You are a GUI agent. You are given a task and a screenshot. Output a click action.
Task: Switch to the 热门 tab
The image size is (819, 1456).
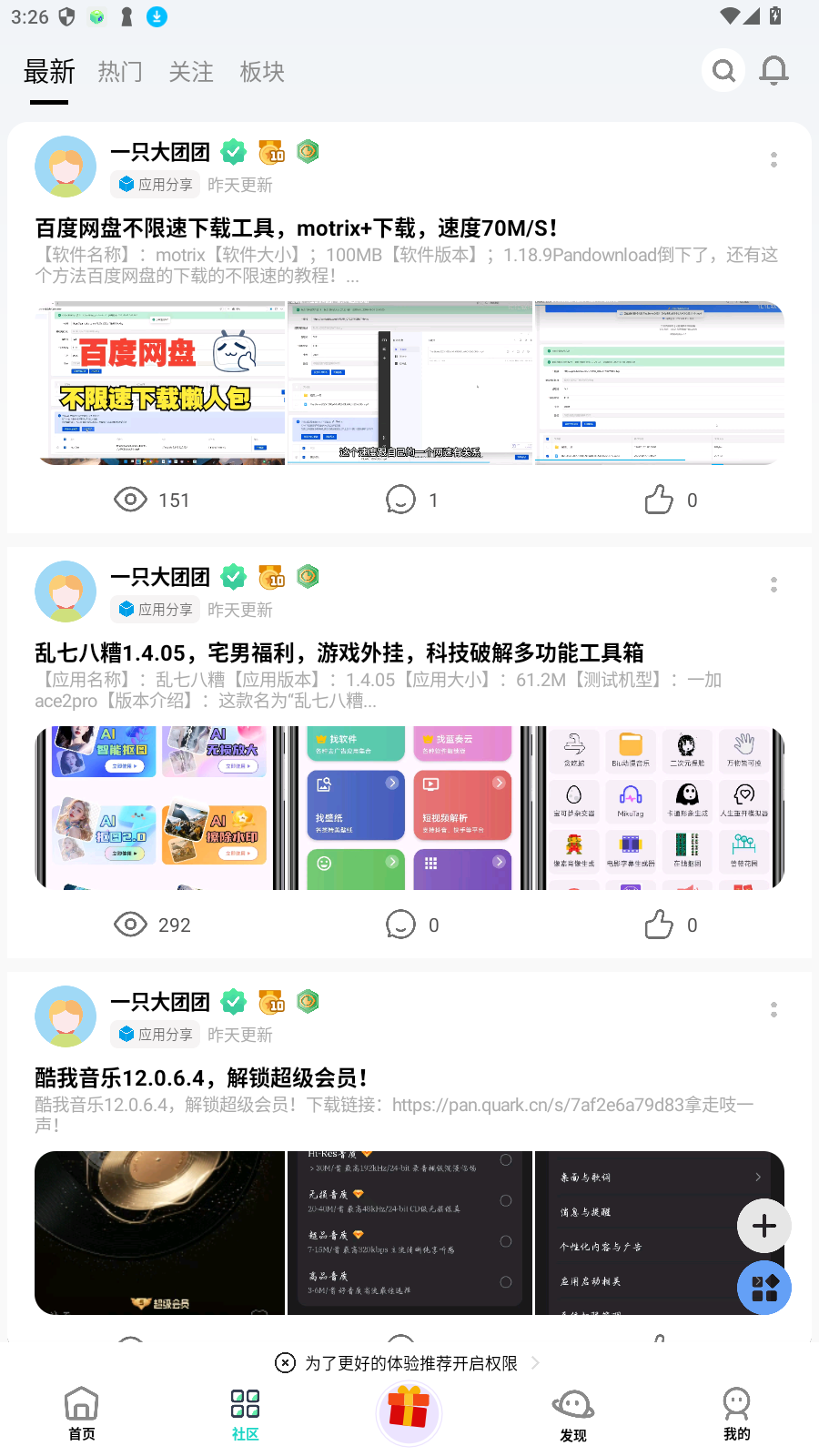[x=119, y=72]
